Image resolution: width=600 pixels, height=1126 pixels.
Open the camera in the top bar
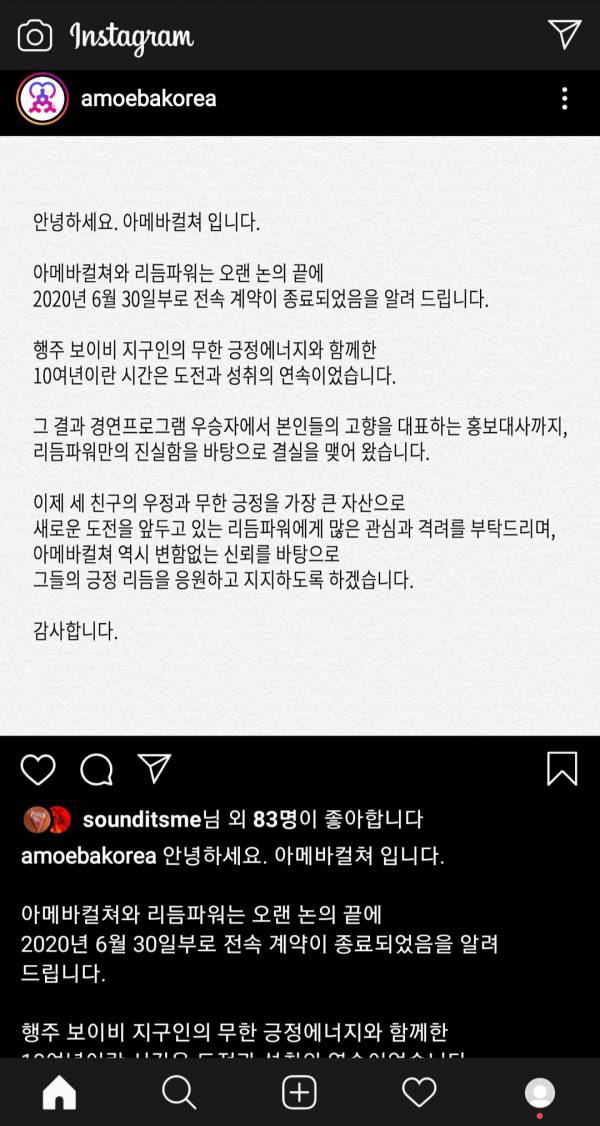(35, 37)
